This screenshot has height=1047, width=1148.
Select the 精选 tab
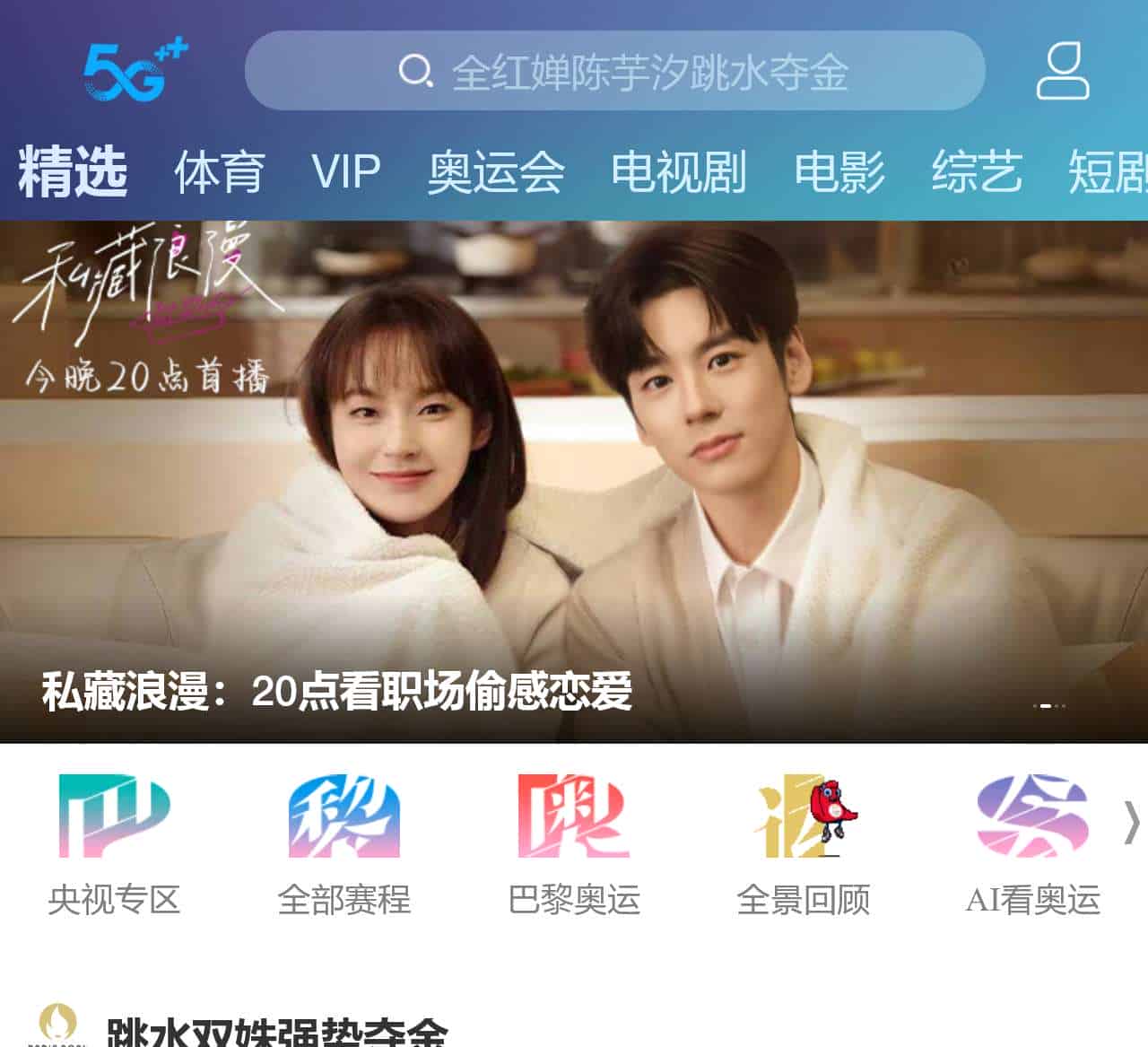[73, 171]
